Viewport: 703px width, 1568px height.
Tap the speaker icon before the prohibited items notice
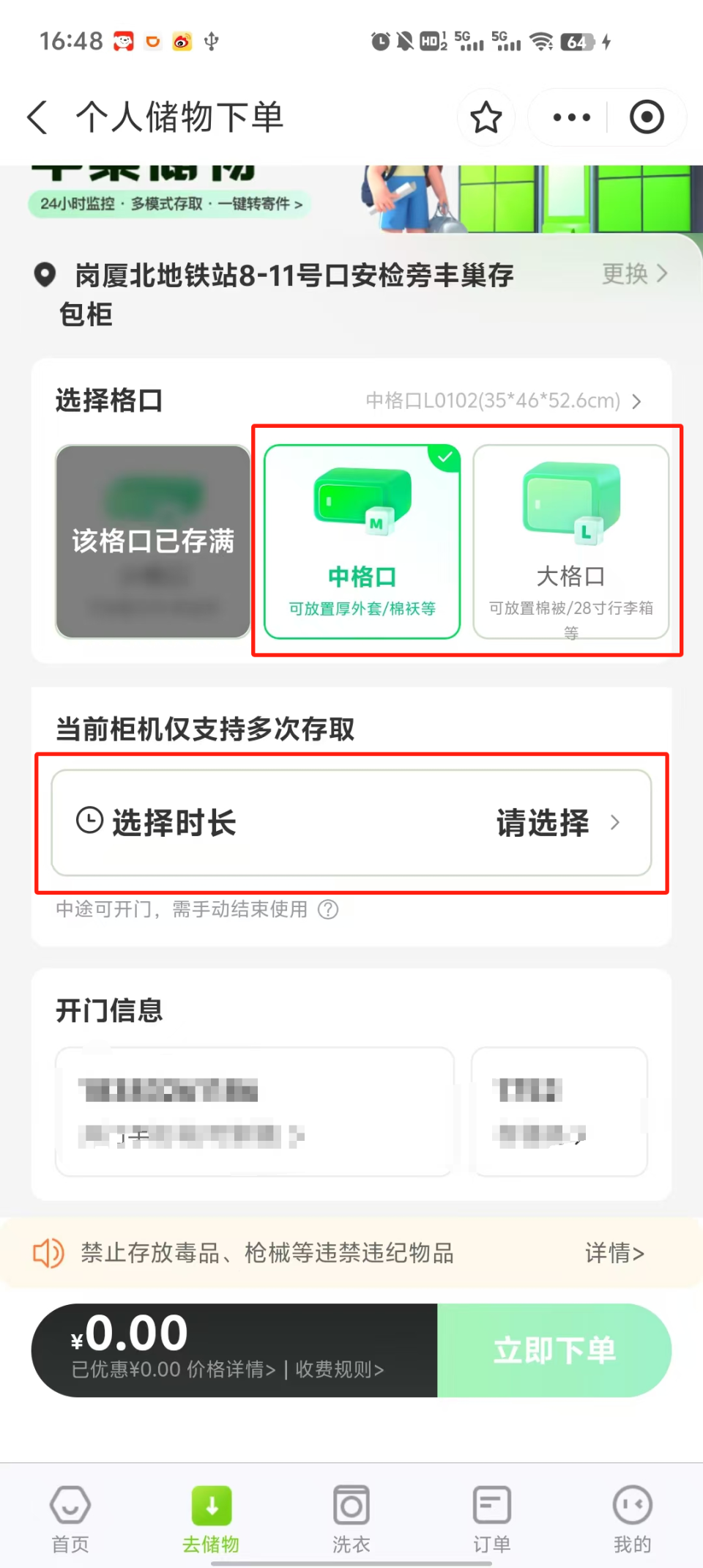tap(48, 1253)
